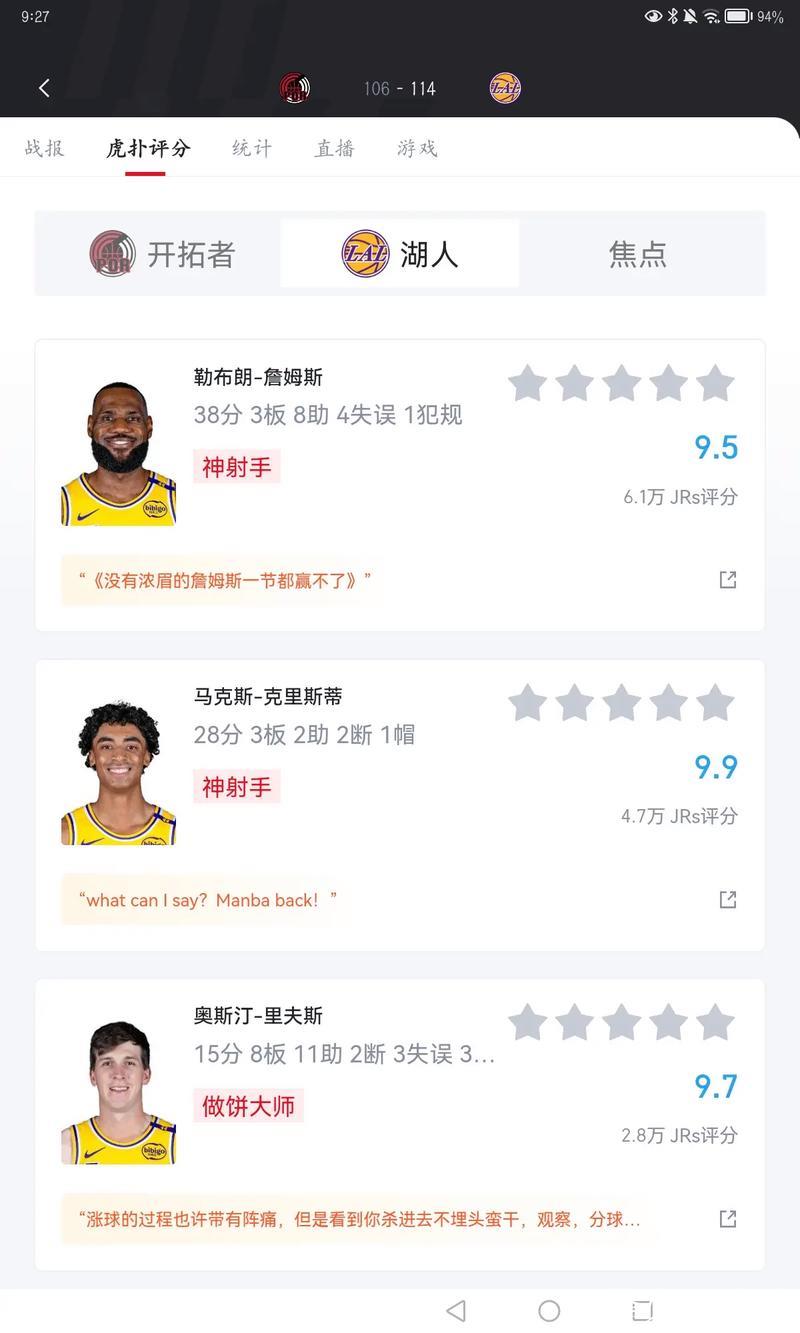Tap the back arrow in the top bar
Screen dimensions: 800x1333
[43, 88]
